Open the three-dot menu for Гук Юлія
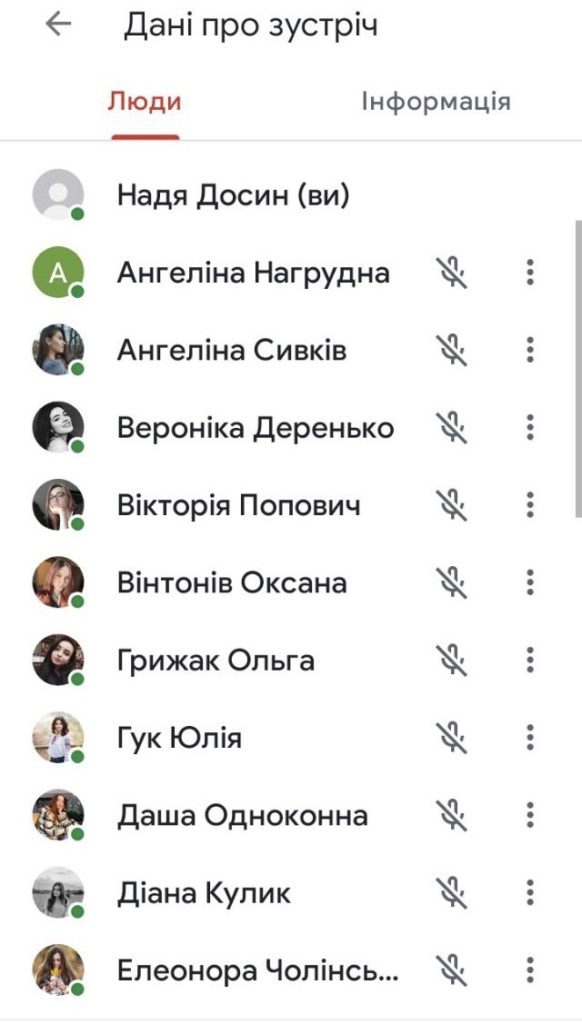This screenshot has height=1024, width=582. [x=530, y=738]
